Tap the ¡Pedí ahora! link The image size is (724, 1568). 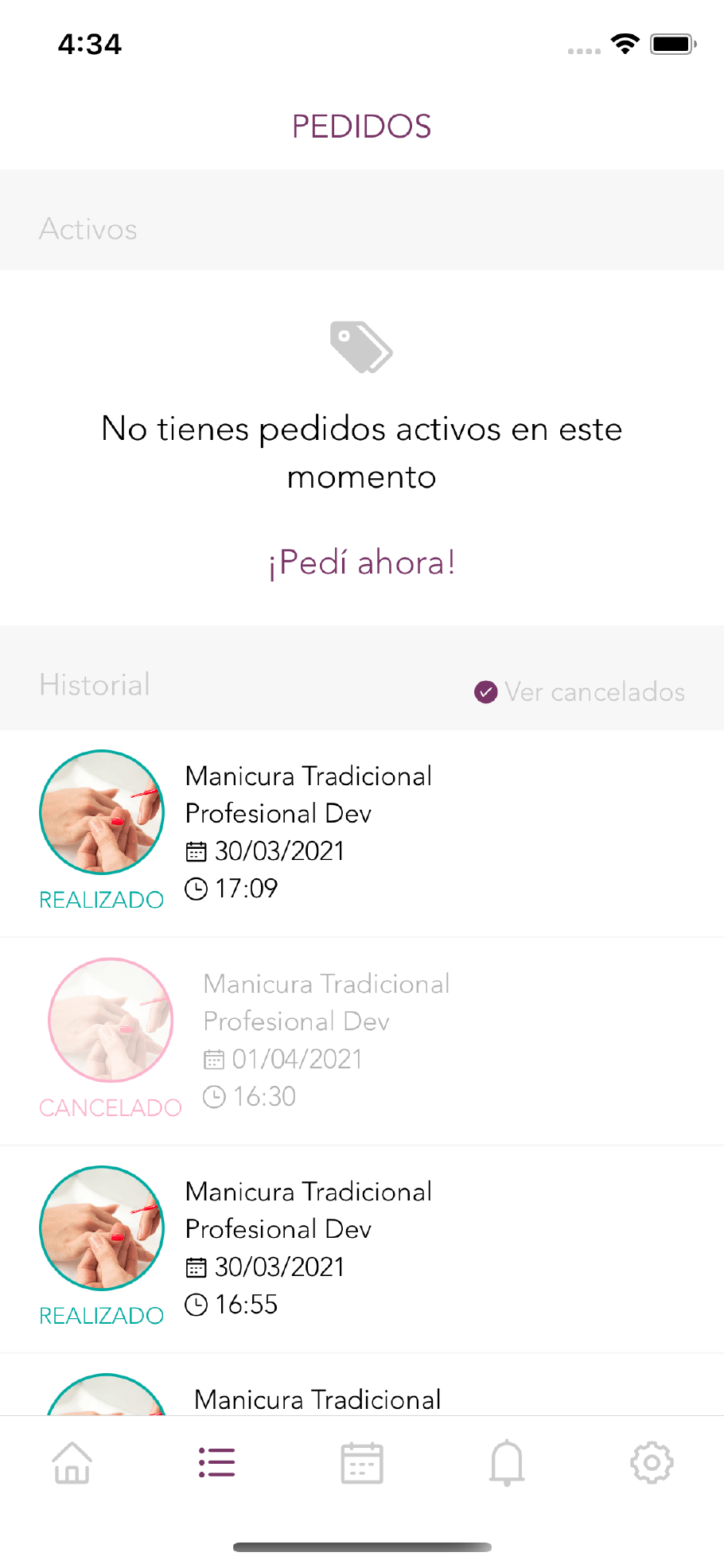point(362,562)
